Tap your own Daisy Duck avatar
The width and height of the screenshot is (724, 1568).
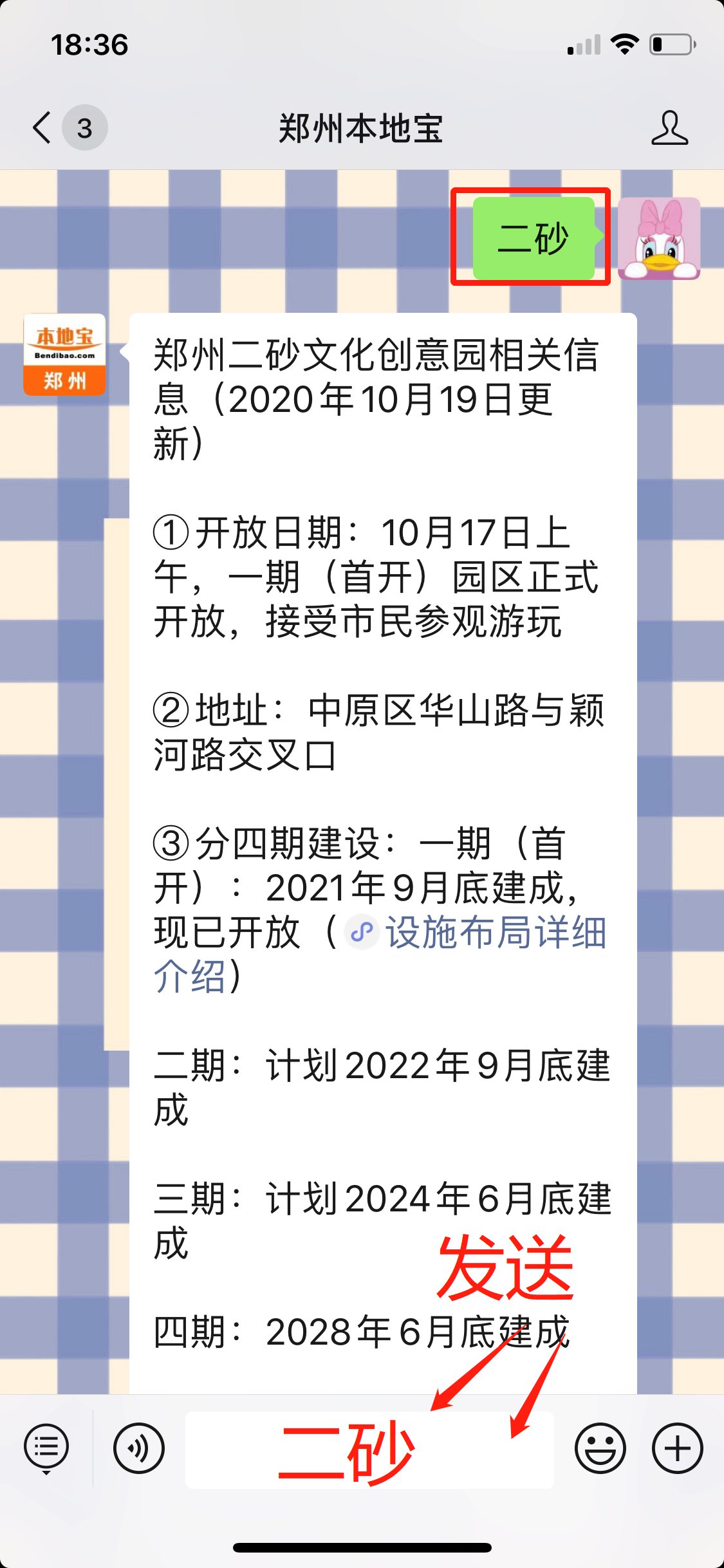tap(659, 239)
